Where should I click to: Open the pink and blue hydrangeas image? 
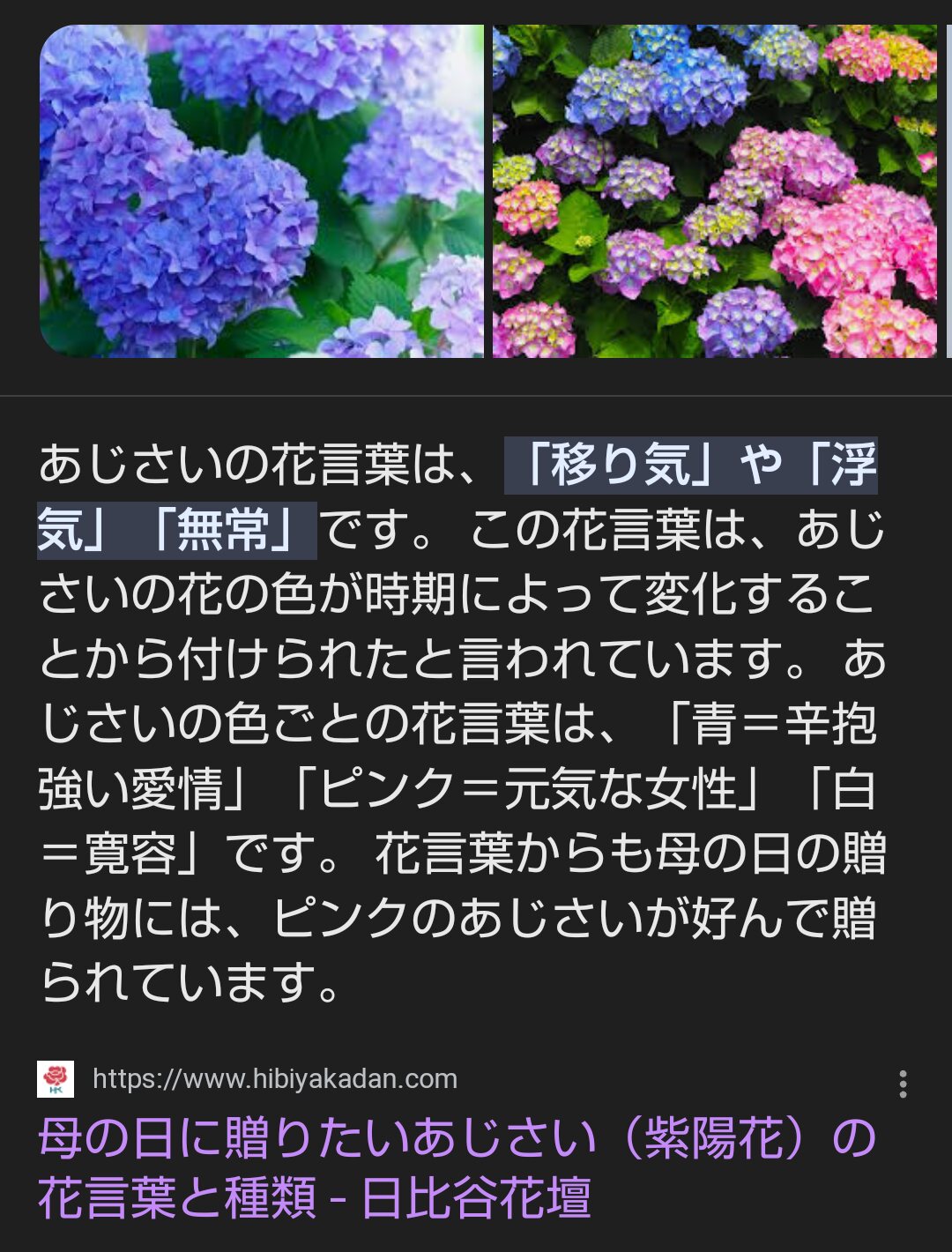tap(714, 191)
